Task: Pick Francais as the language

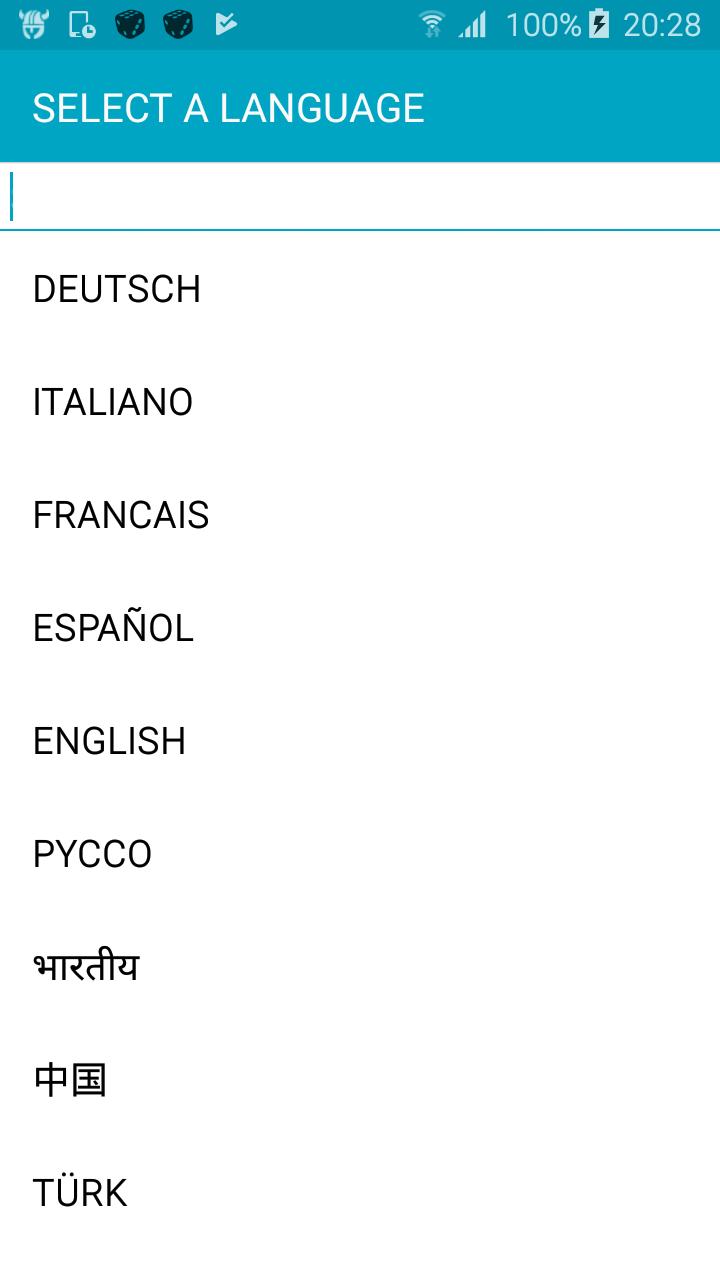Action: (x=121, y=515)
